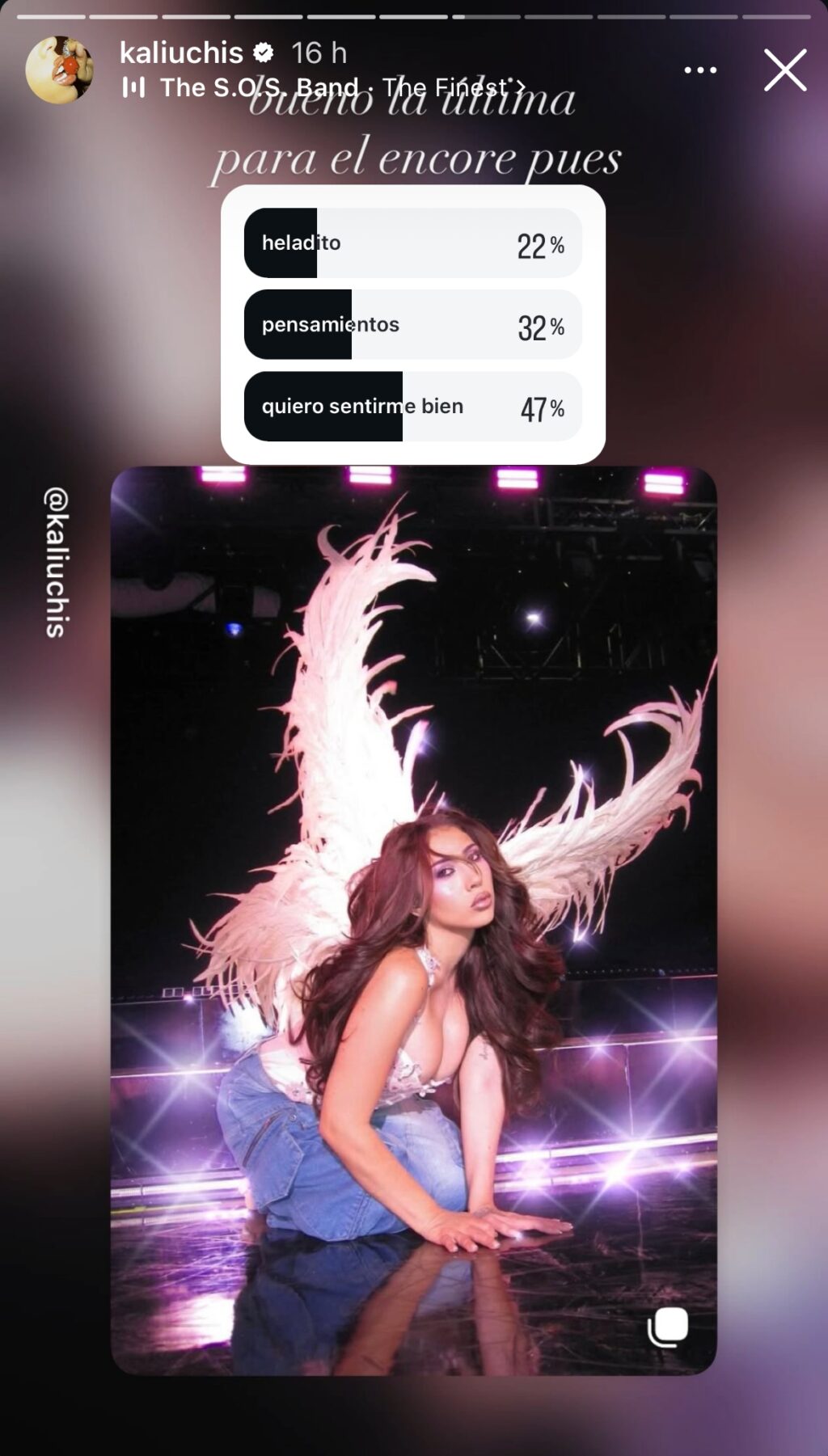This screenshot has width=828, height=1456.
Task: Open The S.O.S. Band song link
Action: tap(323, 87)
